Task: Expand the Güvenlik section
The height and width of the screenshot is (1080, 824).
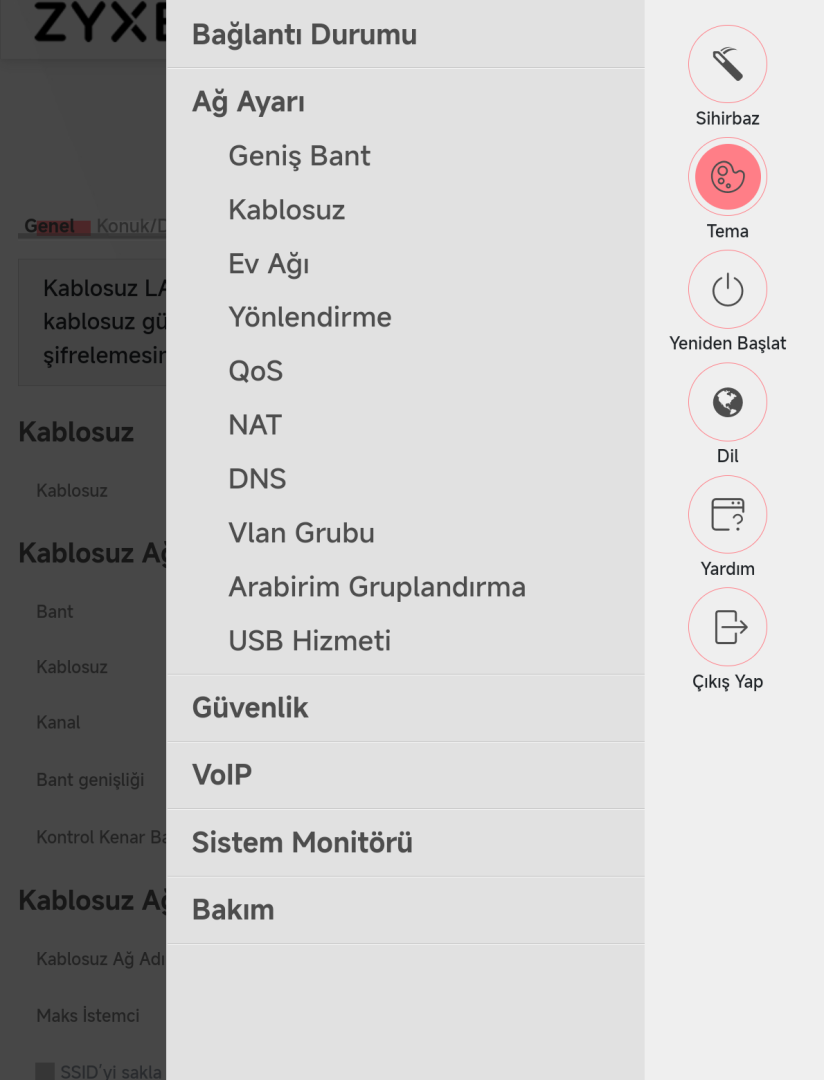Action: point(250,708)
